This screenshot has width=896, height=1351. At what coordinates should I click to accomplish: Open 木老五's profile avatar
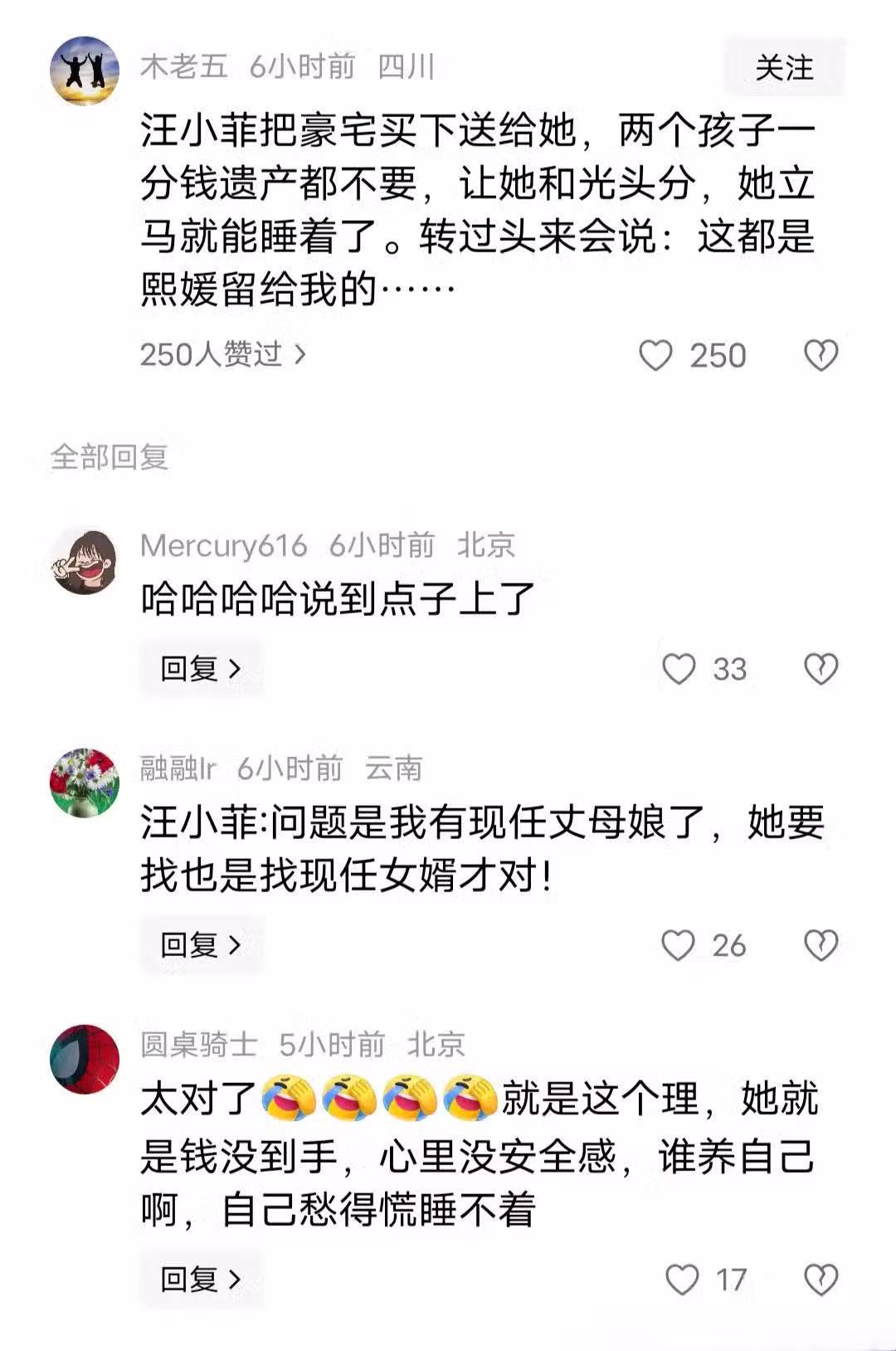tap(84, 70)
